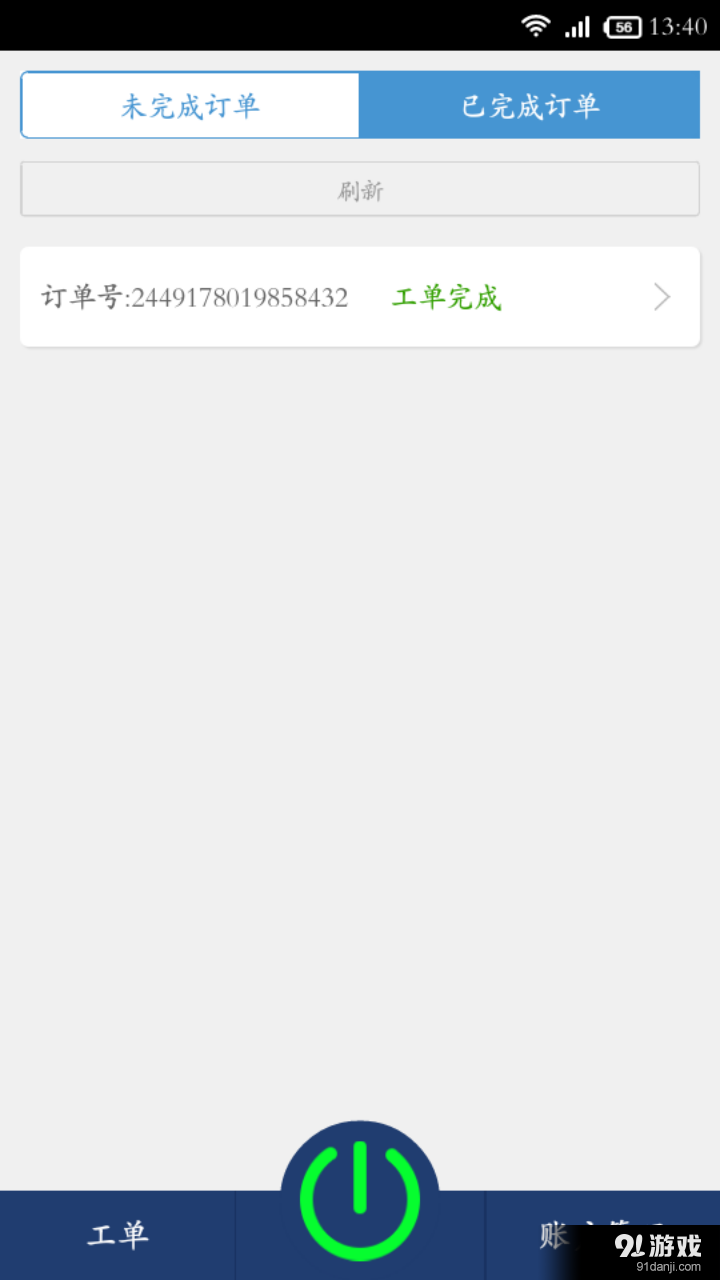Switch to the 已完成订单 tab
Viewport: 720px width, 1280px height.
tap(530, 104)
